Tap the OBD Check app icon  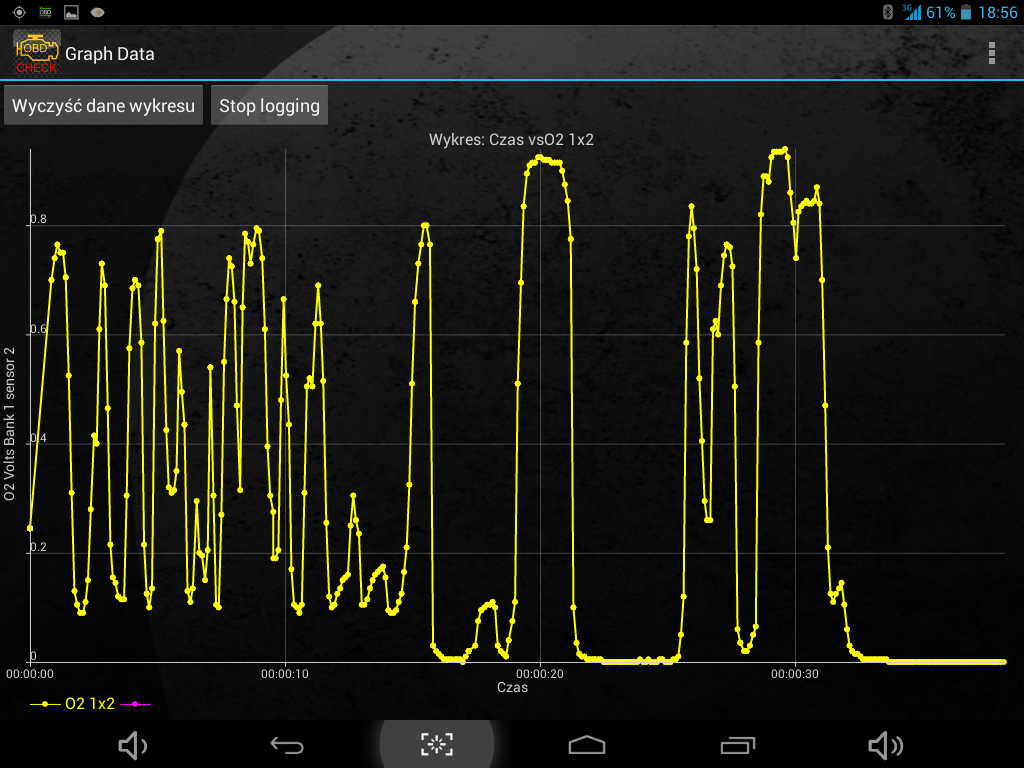click(x=36, y=53)
